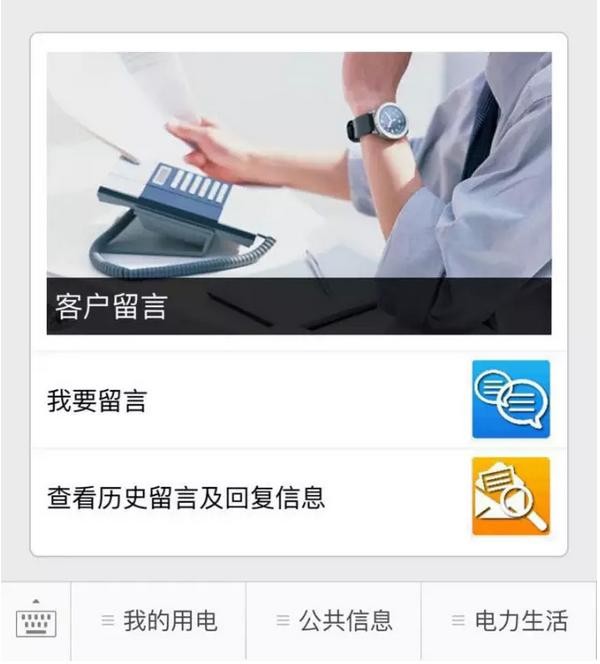
Task: View 查看历史留言及回复信息
Action: click(x=298, y=497)
